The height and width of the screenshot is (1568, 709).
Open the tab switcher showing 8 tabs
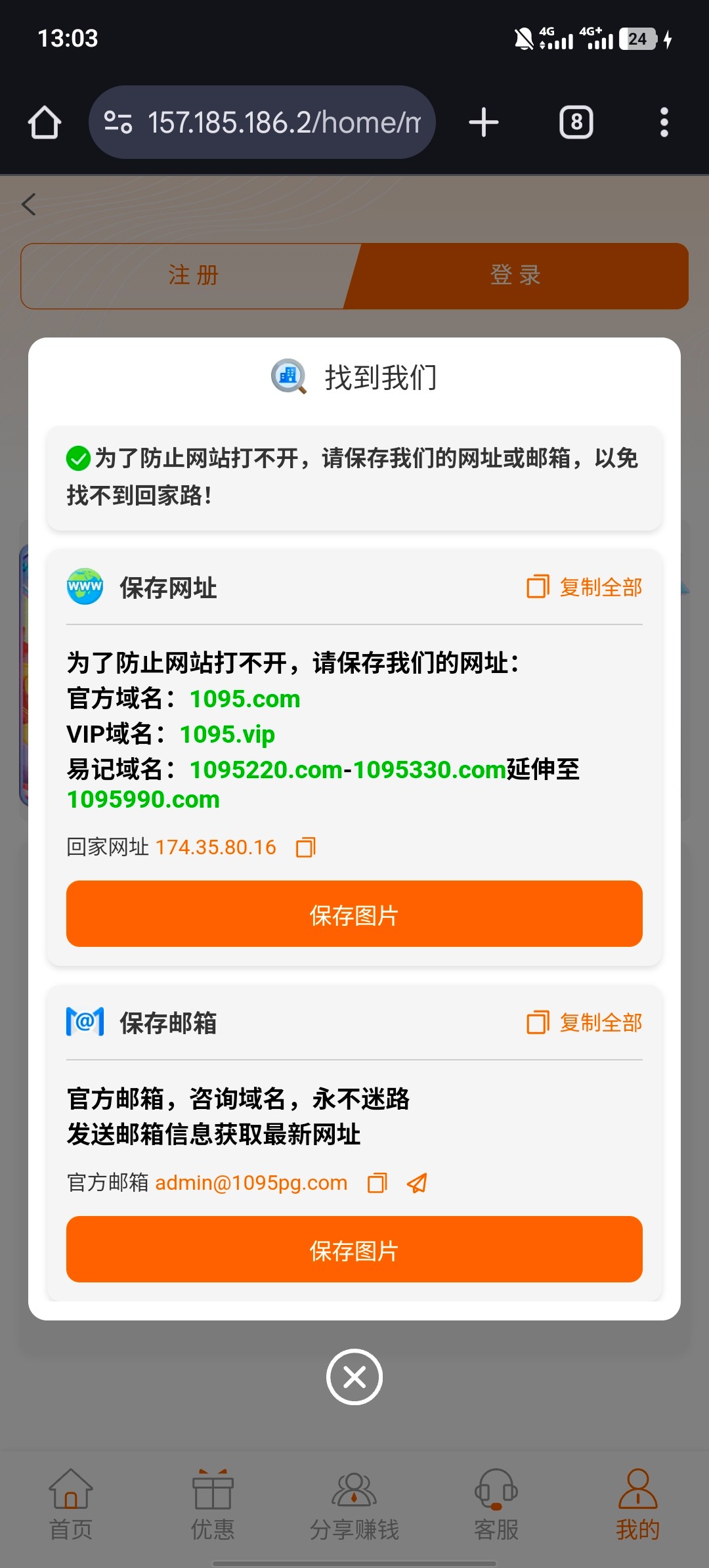(x=576, y=123)
